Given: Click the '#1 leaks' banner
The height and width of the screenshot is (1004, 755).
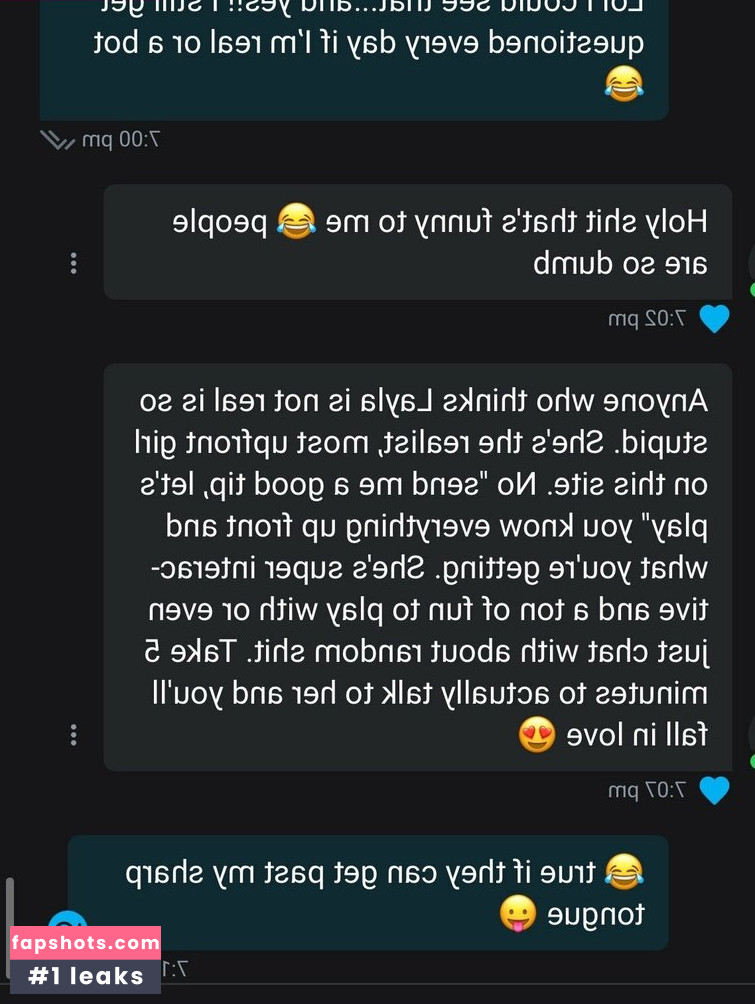Looking at the screenshot, I should 85,975.
